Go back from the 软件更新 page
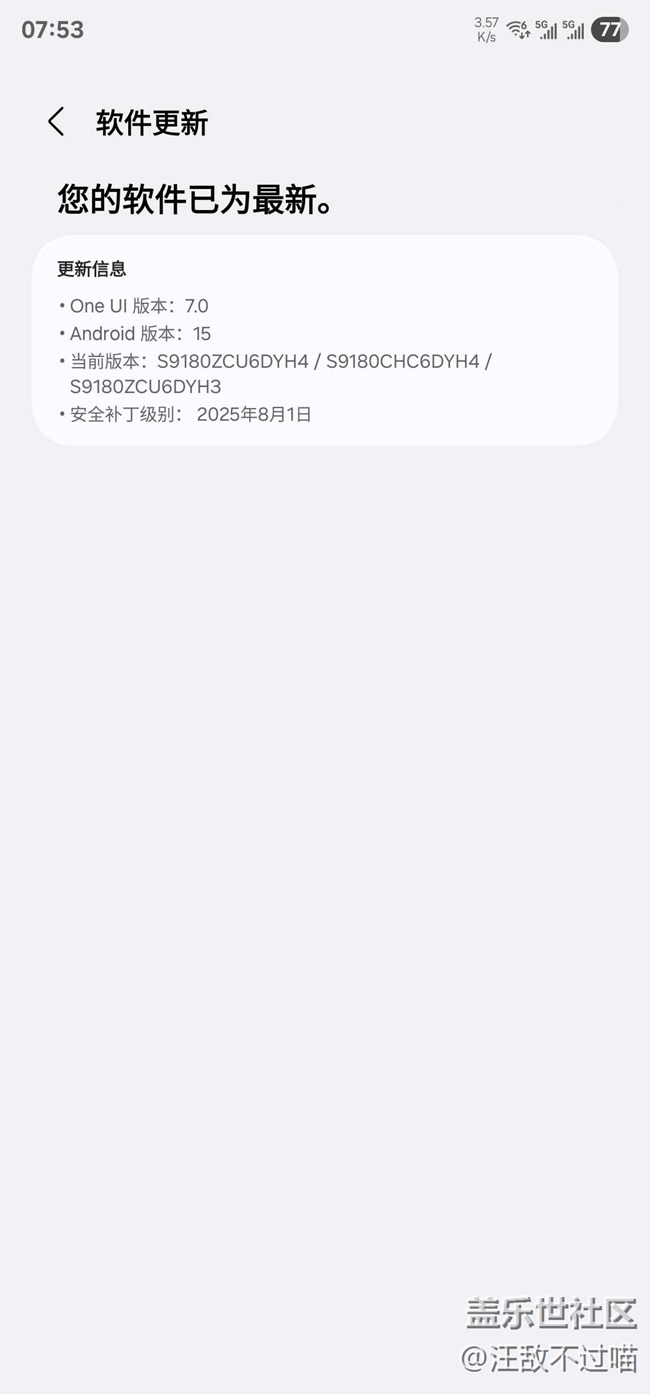650x1394 pixels. 56,122
